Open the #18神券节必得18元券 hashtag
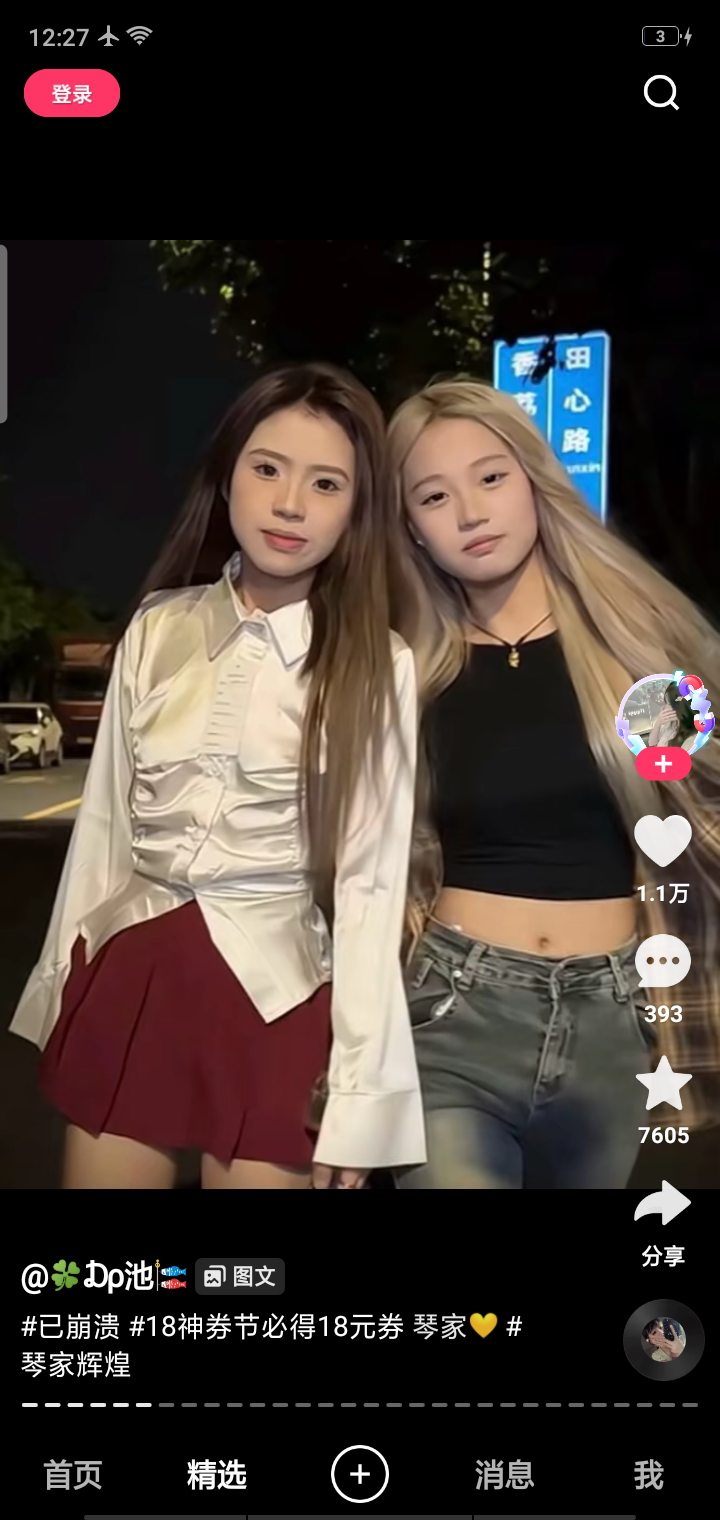The width and height of the screenshot is (720, 1520). (267, 1327)
